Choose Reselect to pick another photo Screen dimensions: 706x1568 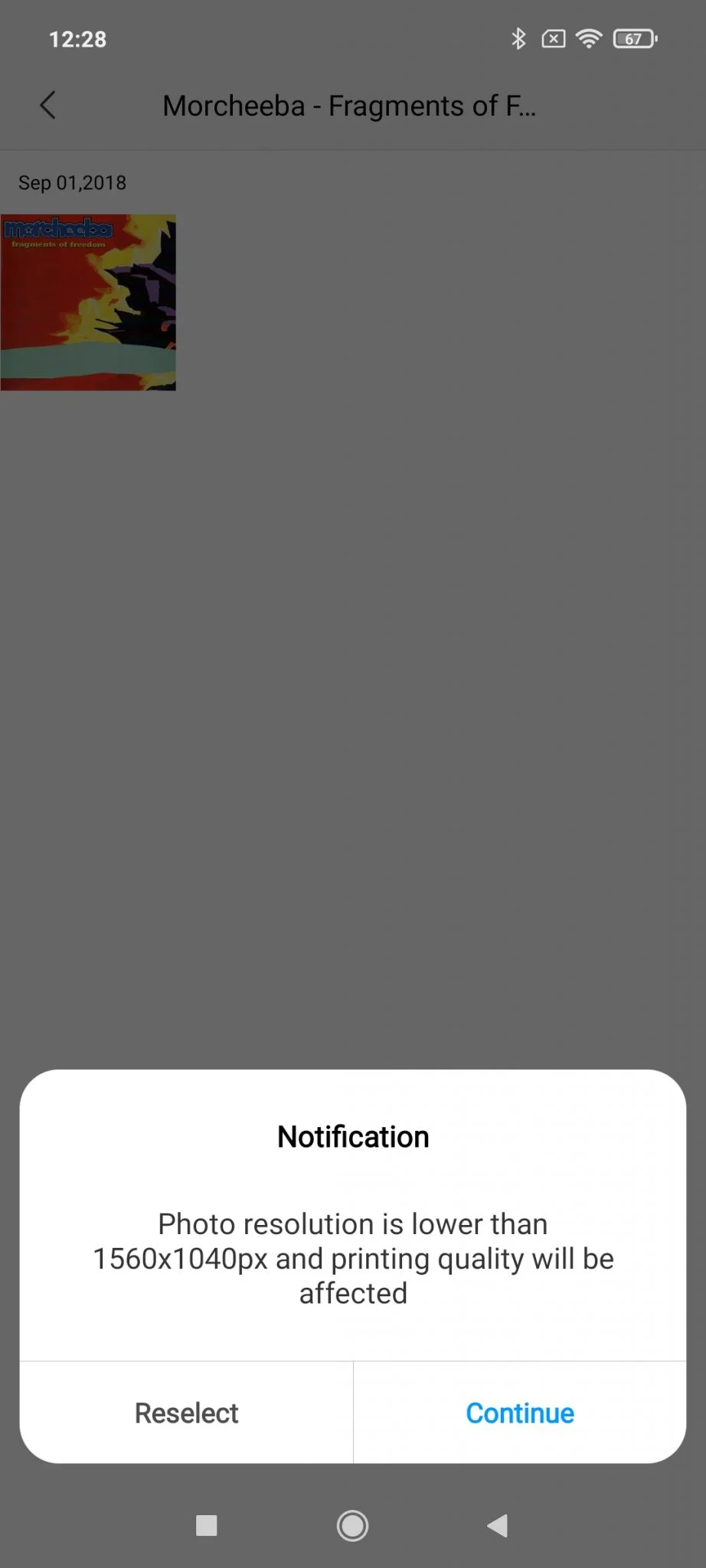click(186, 1413)
